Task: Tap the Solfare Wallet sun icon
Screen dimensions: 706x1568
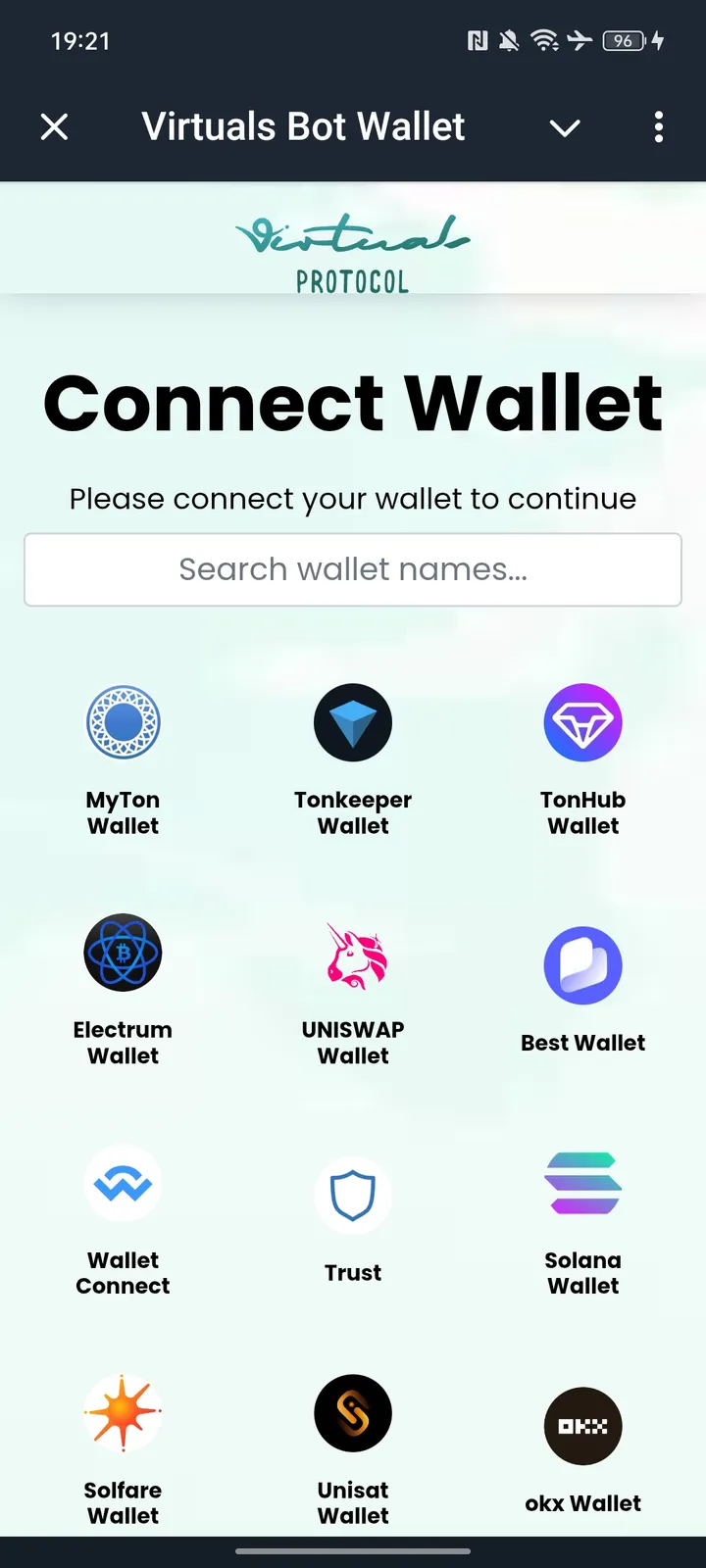Action: click(123, 1412)
